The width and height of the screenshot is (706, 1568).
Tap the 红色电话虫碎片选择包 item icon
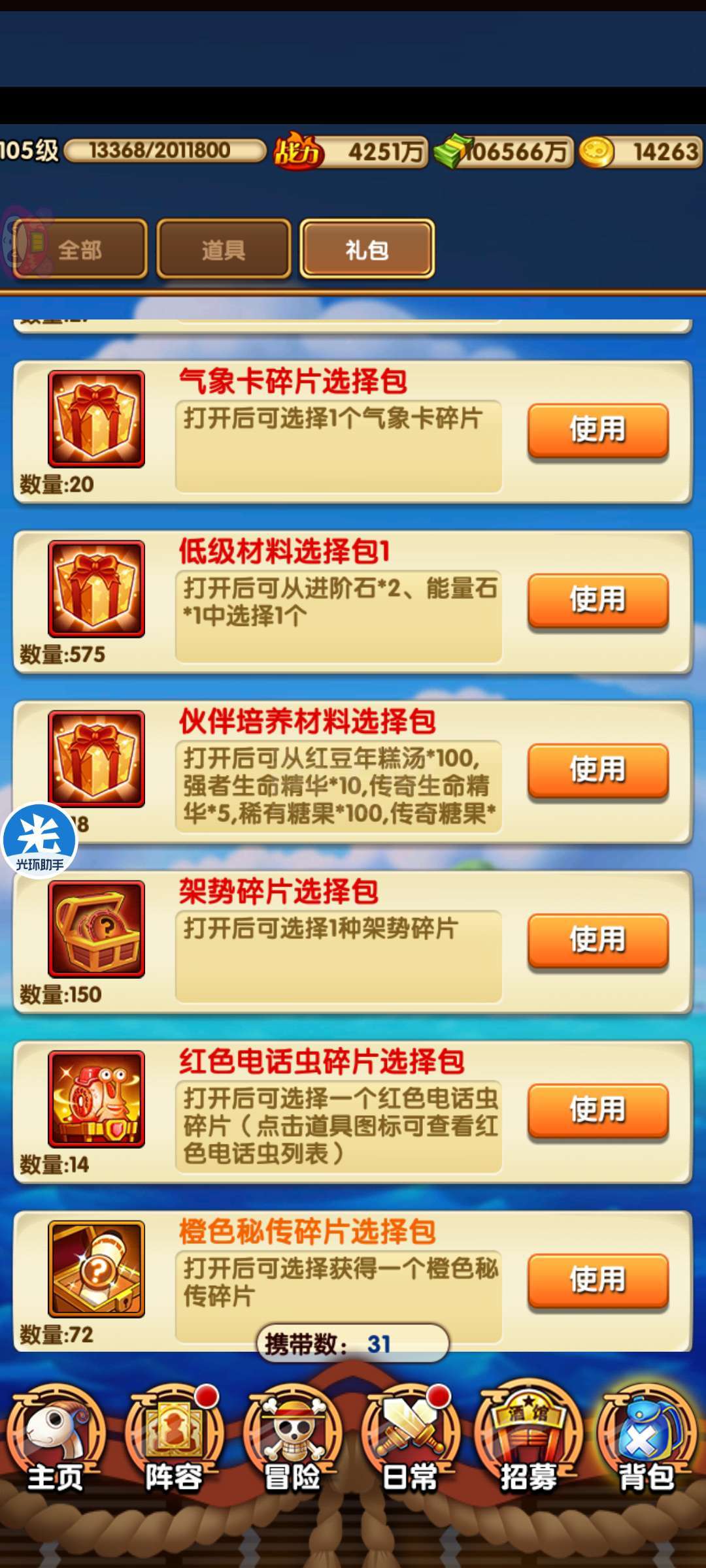click(96, 1099)
